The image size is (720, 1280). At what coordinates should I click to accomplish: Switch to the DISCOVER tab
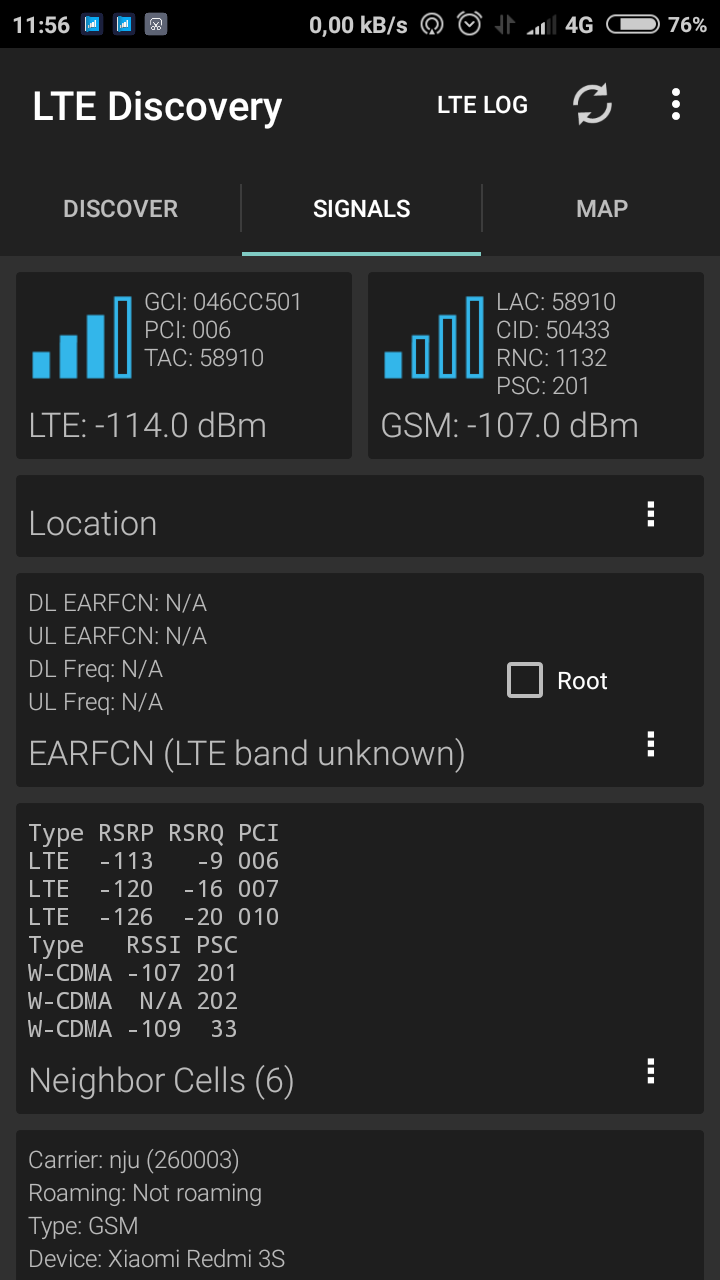tap(120, 208)
